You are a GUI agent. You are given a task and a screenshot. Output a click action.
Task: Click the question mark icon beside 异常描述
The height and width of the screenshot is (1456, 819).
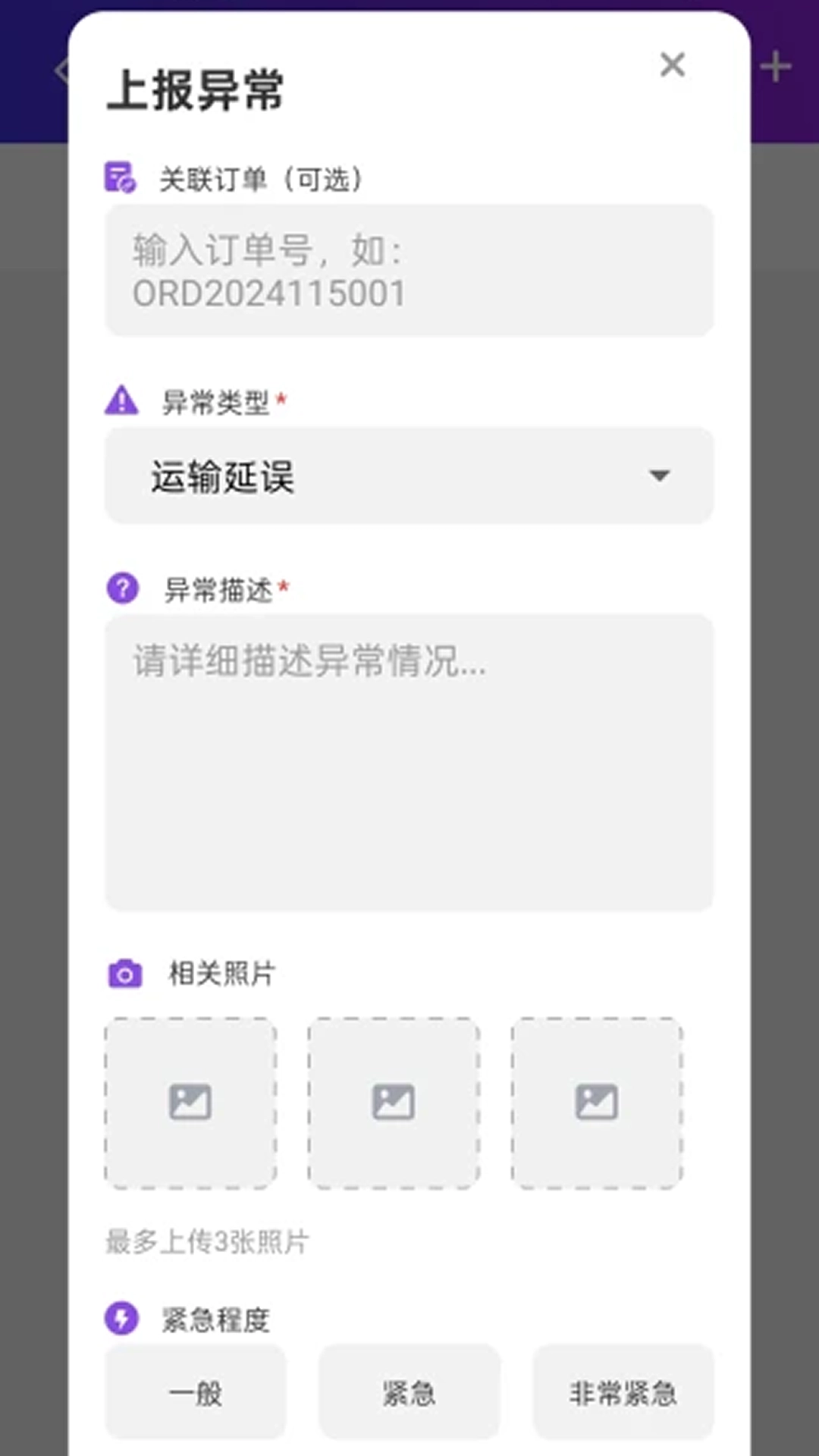pos(123,588)
